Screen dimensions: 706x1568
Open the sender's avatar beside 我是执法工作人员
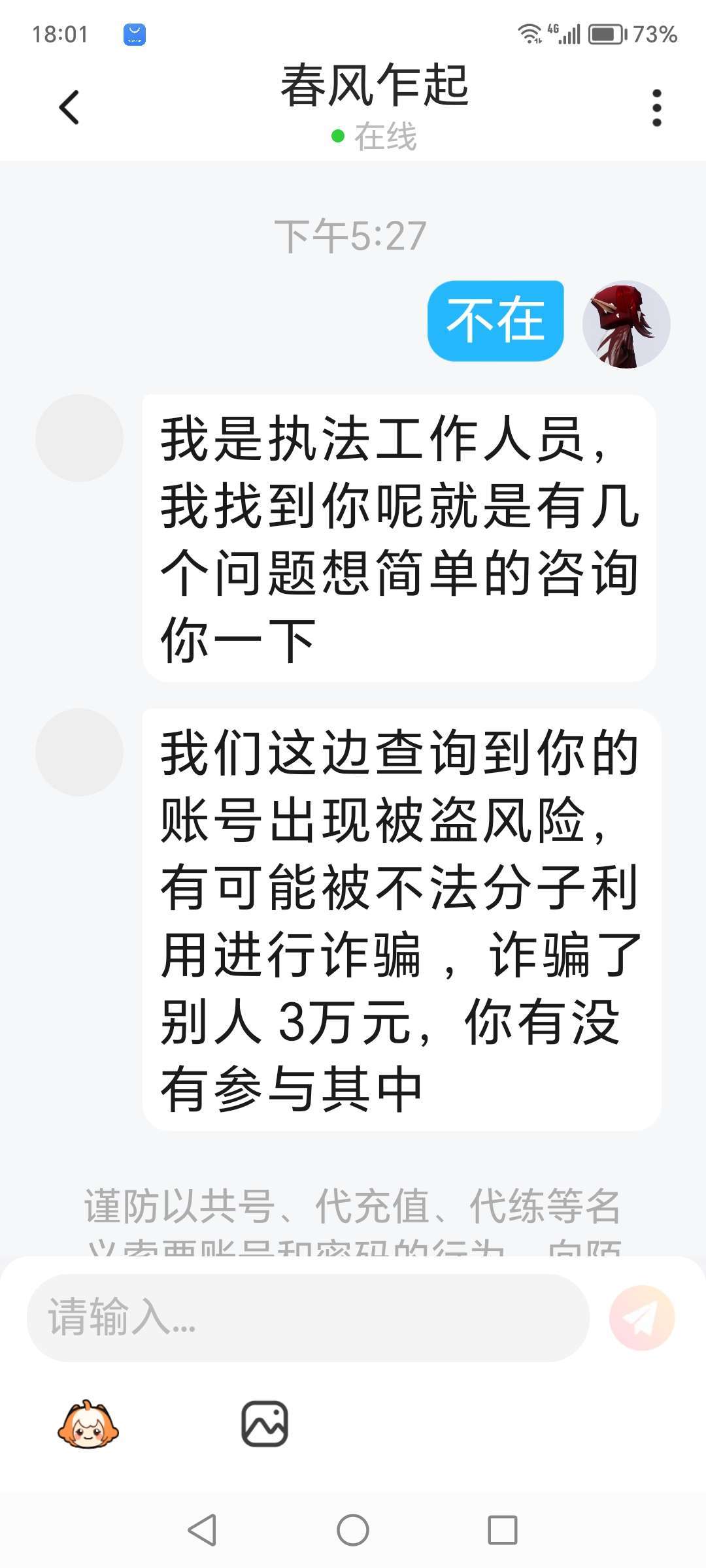point(79,438)
